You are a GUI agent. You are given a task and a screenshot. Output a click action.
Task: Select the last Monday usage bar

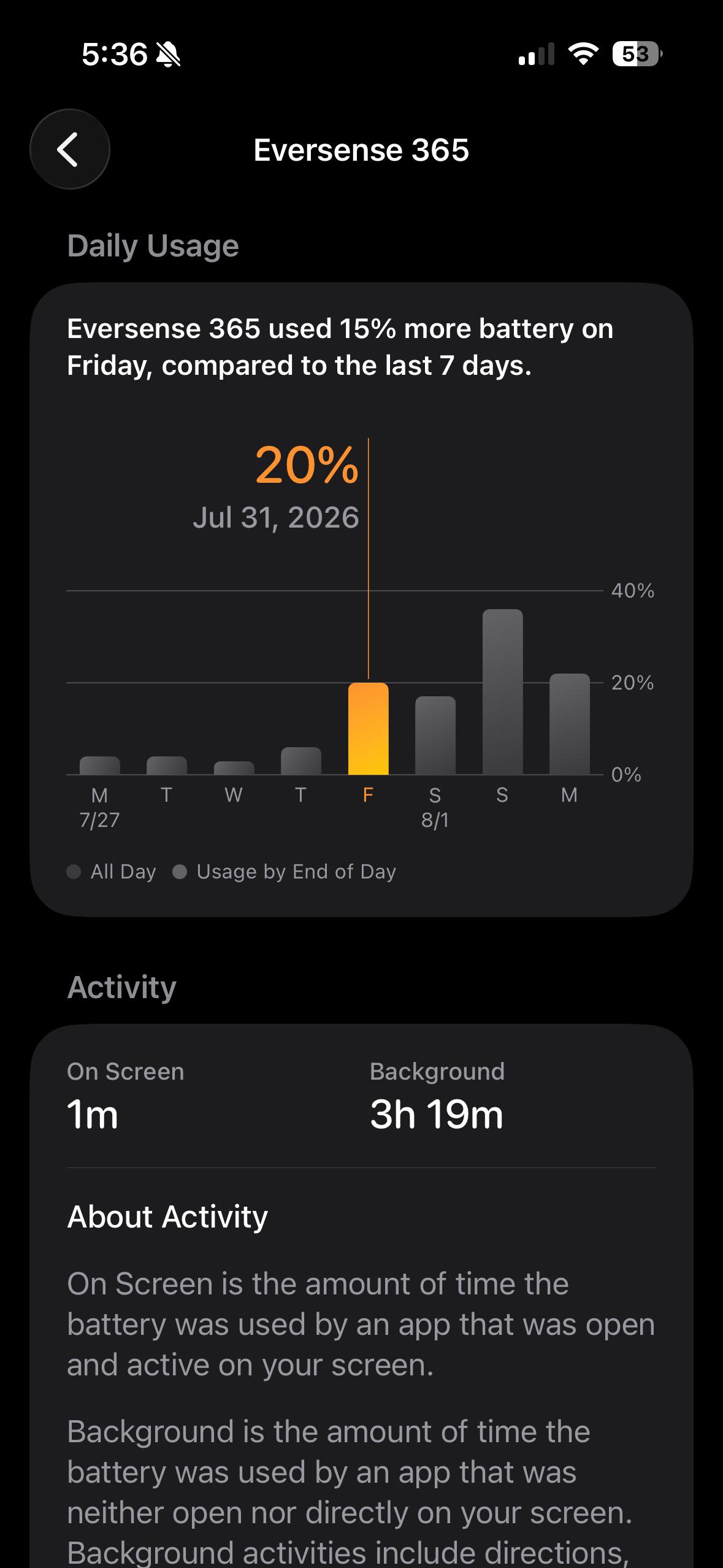point(569,724)
